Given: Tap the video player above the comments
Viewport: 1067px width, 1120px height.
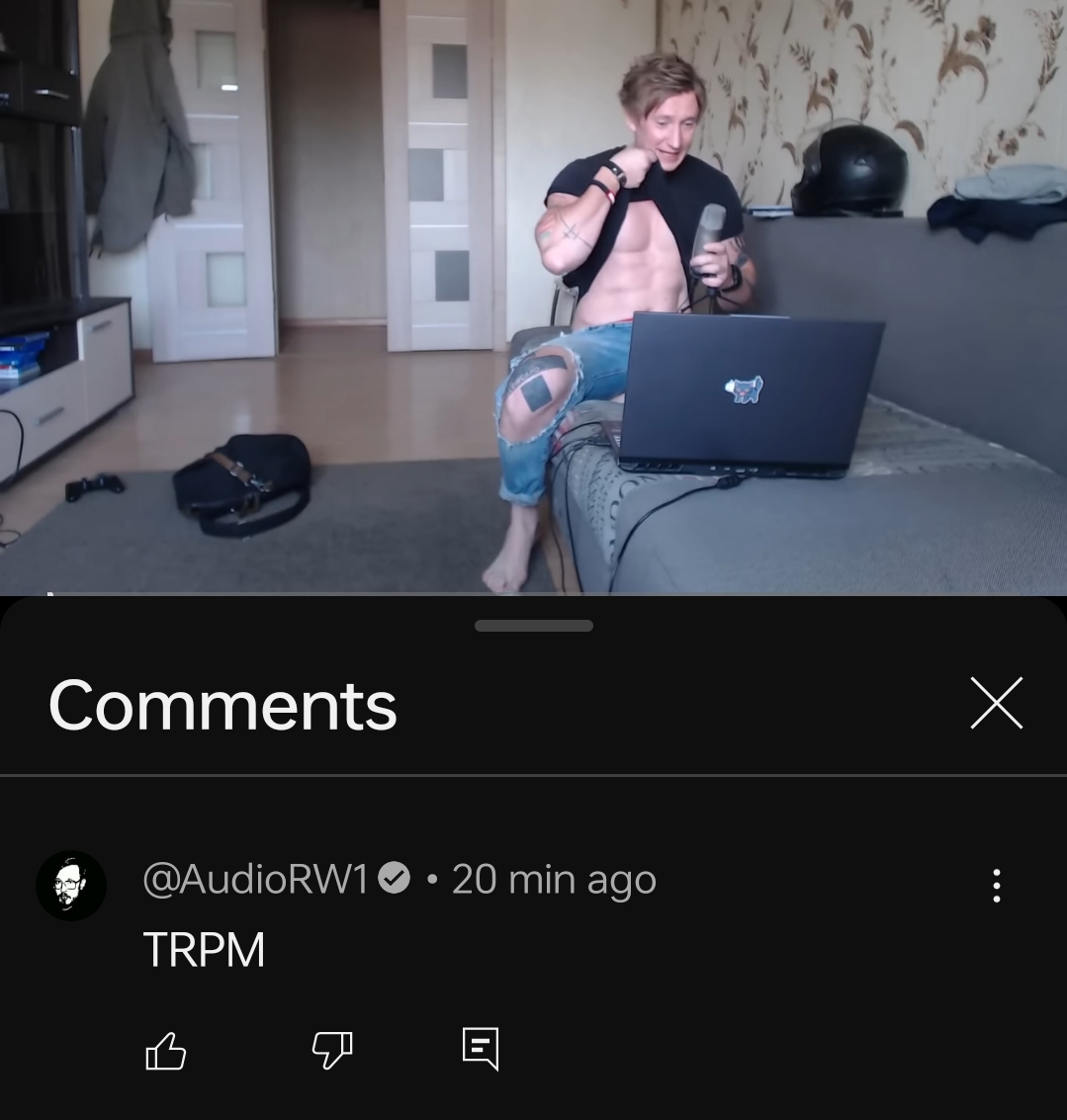Looking at the screenshot, I should pyautogui.click(x=533, y=298).
